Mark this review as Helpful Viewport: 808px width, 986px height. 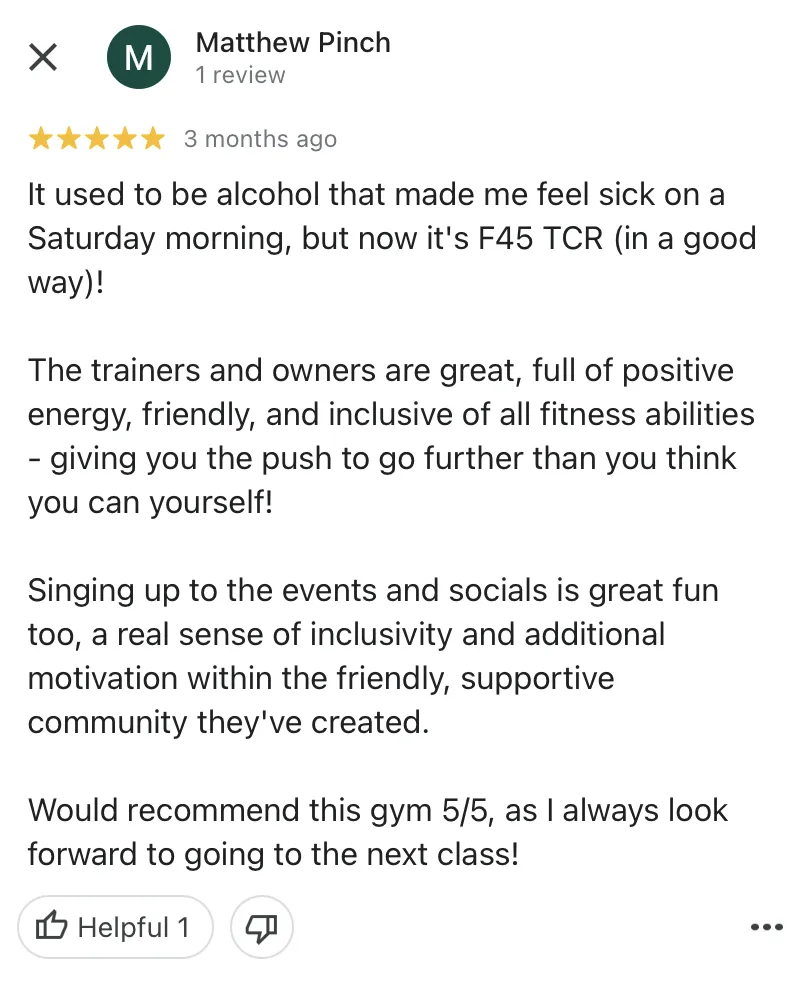point(115,927)
